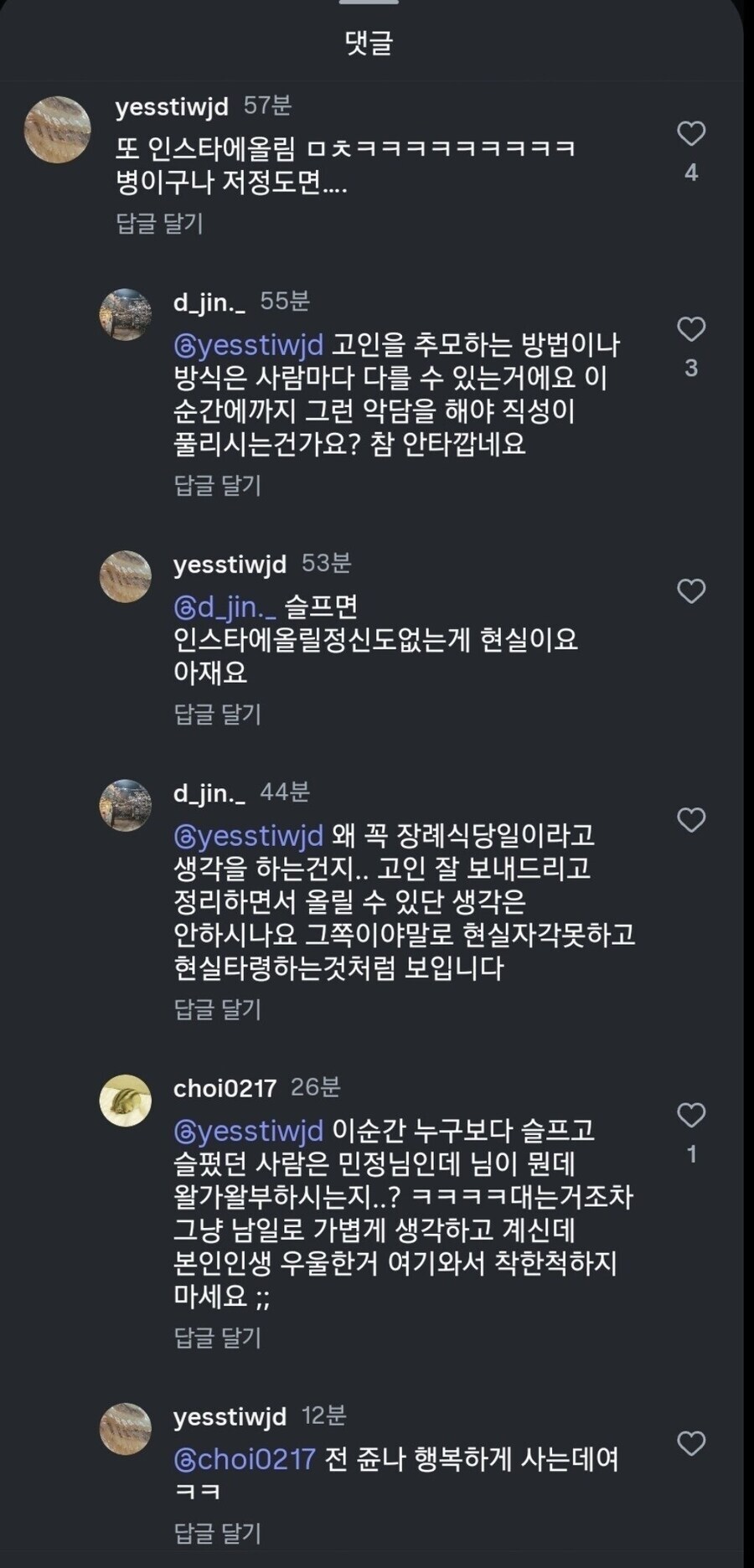
Task: Open choi0217's profile picture
Action: coord(126,1099)
